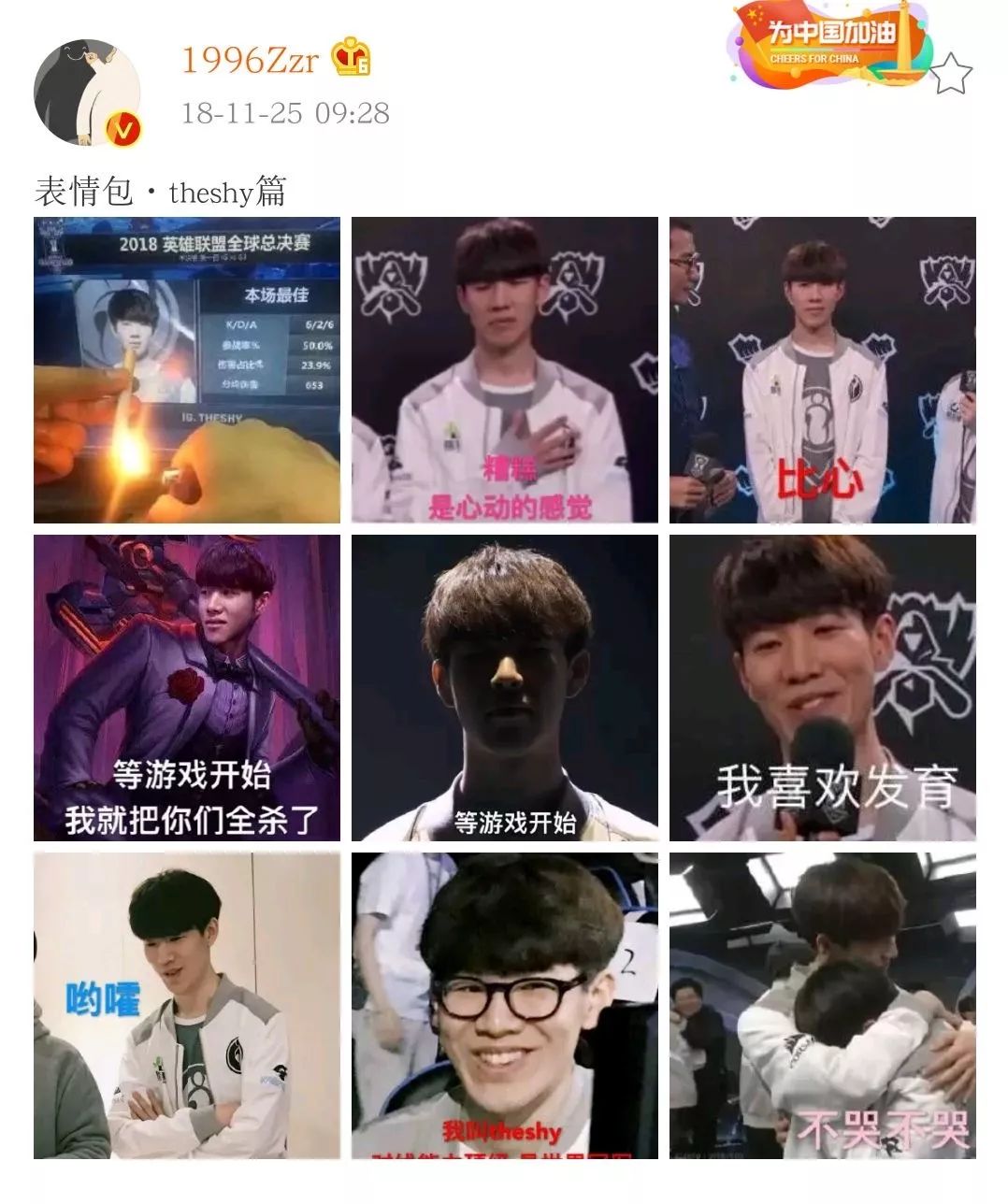Open the burning match scoreboard image
The image size is (1008, 1204).
[187, 370]
